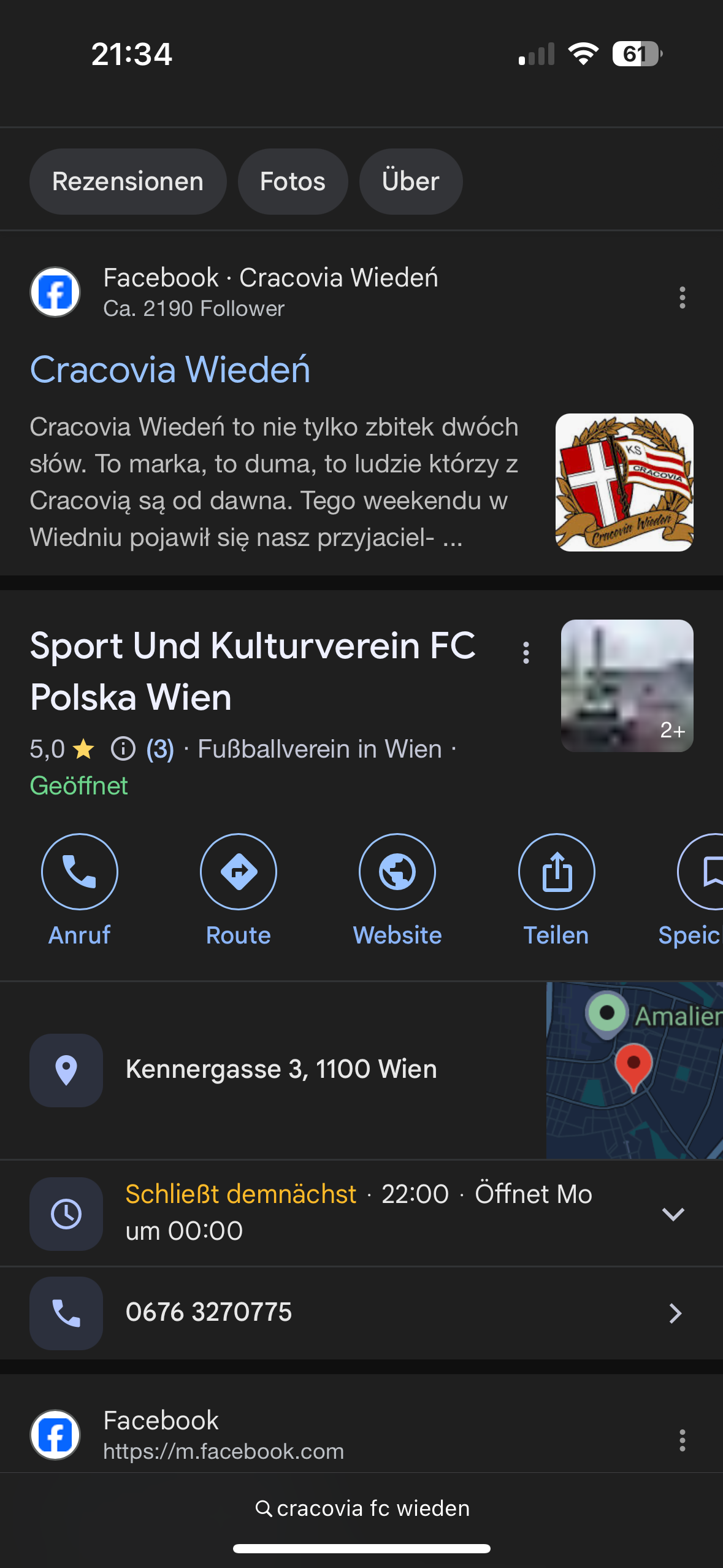Tap the phone number 0676 3270775
723x1568 pixels.
209,1313
